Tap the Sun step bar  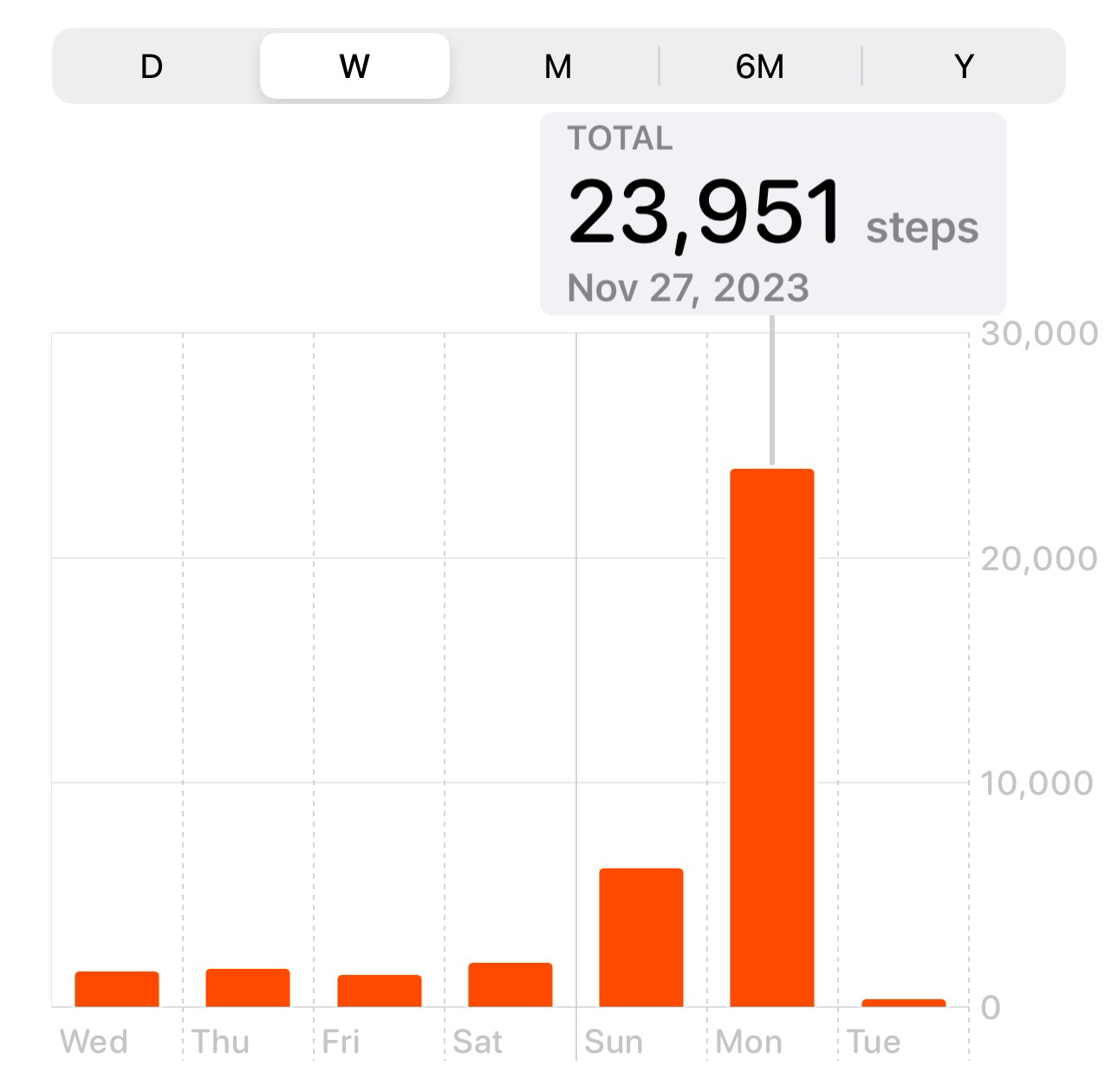[641, 938]
